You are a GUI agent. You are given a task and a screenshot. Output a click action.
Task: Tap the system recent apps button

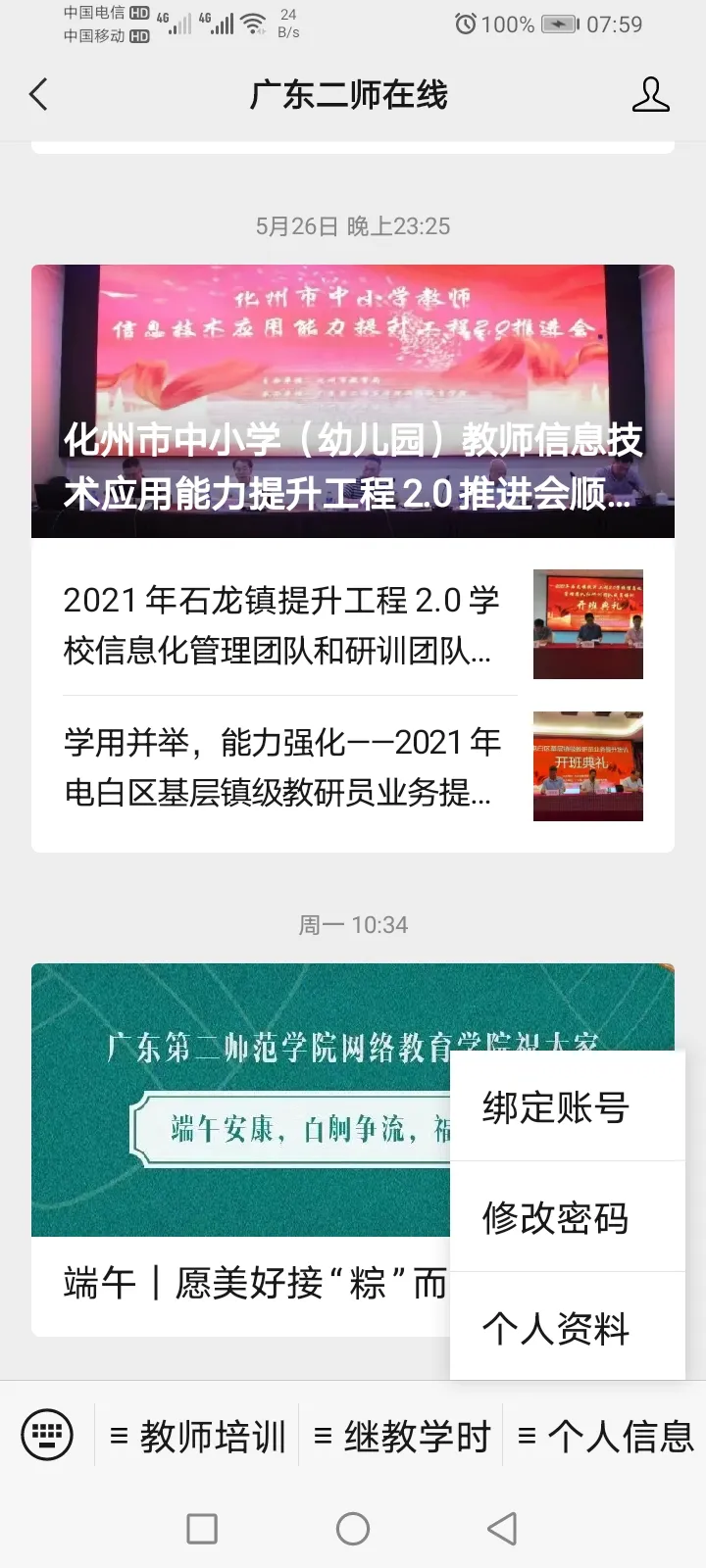202,1529
